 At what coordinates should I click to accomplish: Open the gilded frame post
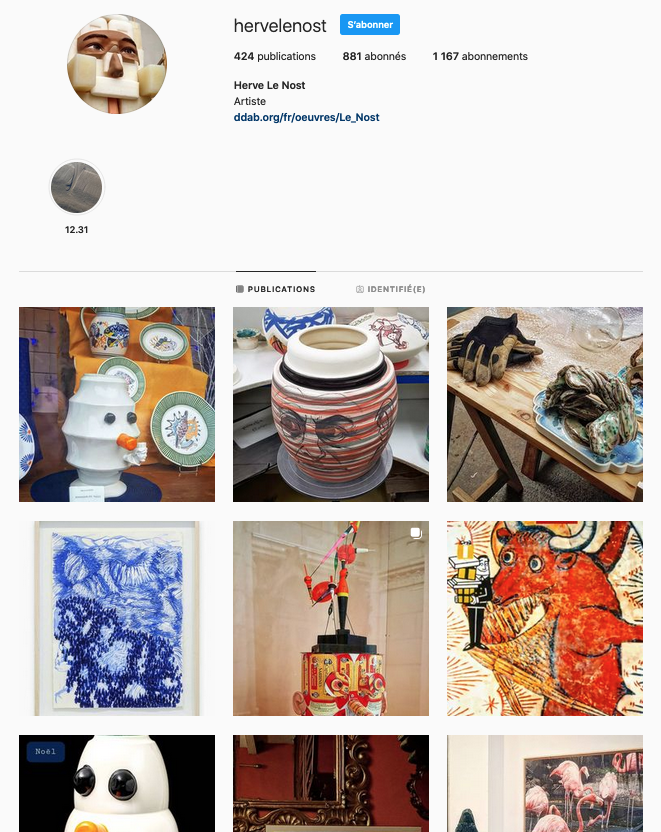331,784
